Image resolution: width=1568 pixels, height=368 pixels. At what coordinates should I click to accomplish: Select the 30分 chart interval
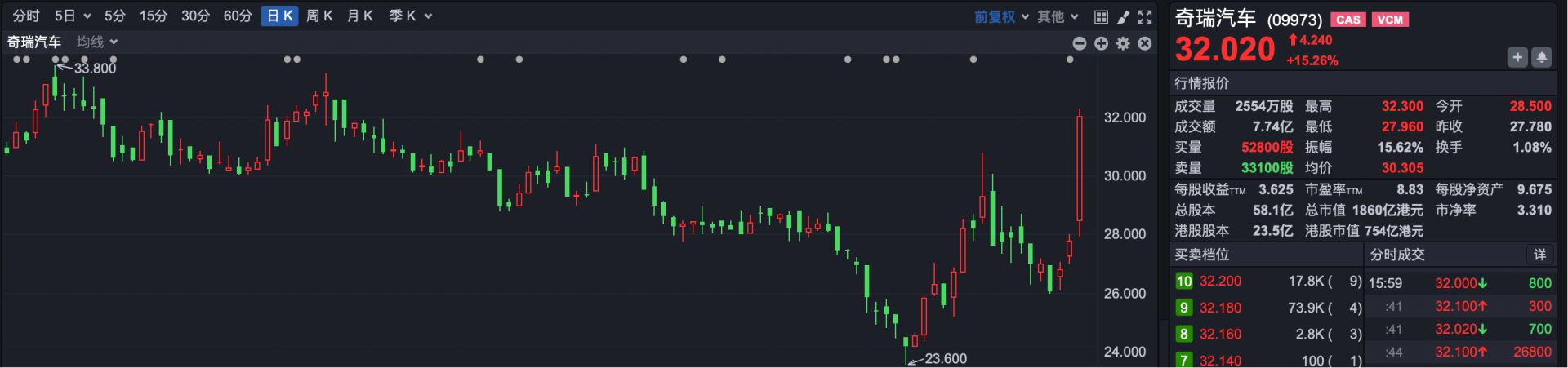click(x=195, y=16)
